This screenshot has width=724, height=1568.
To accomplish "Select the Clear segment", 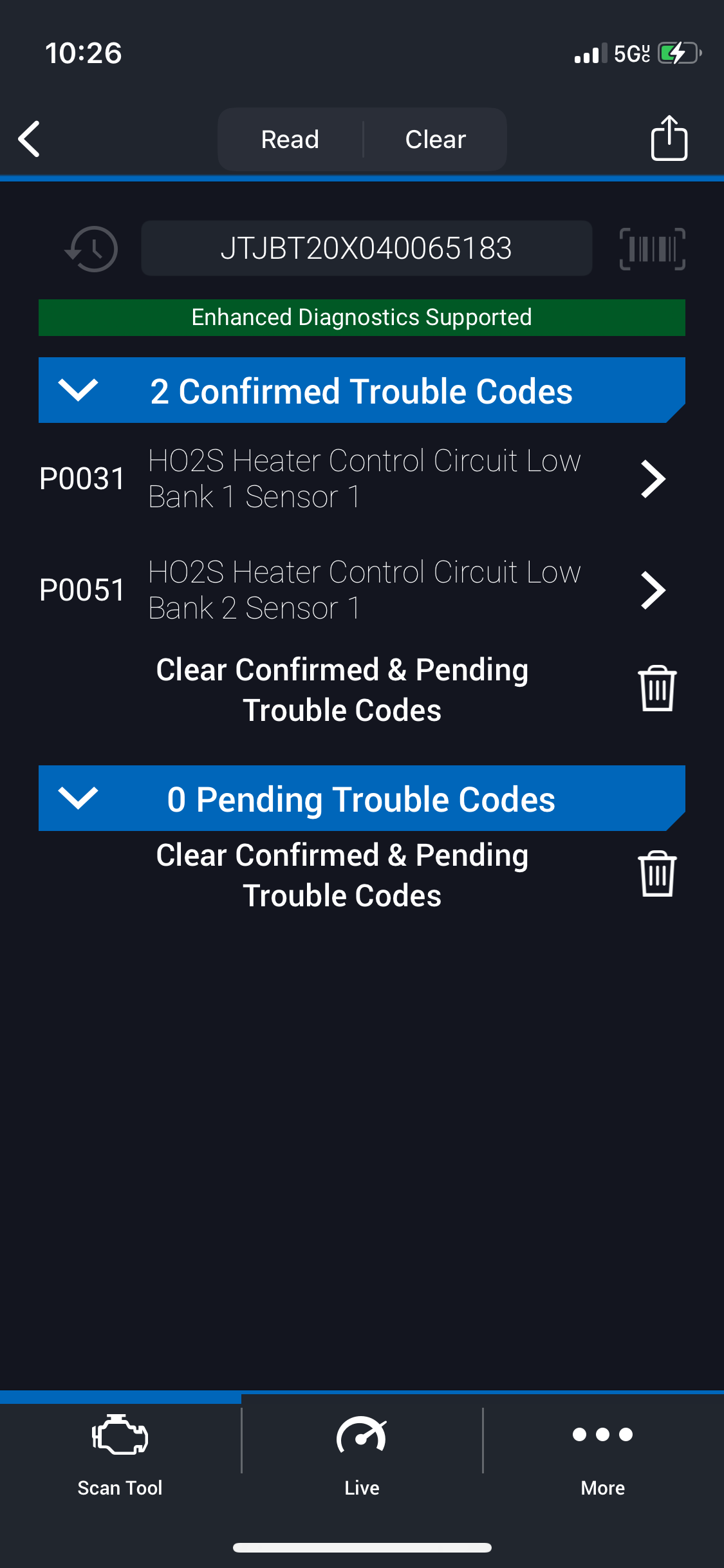I will pos(435,139).
